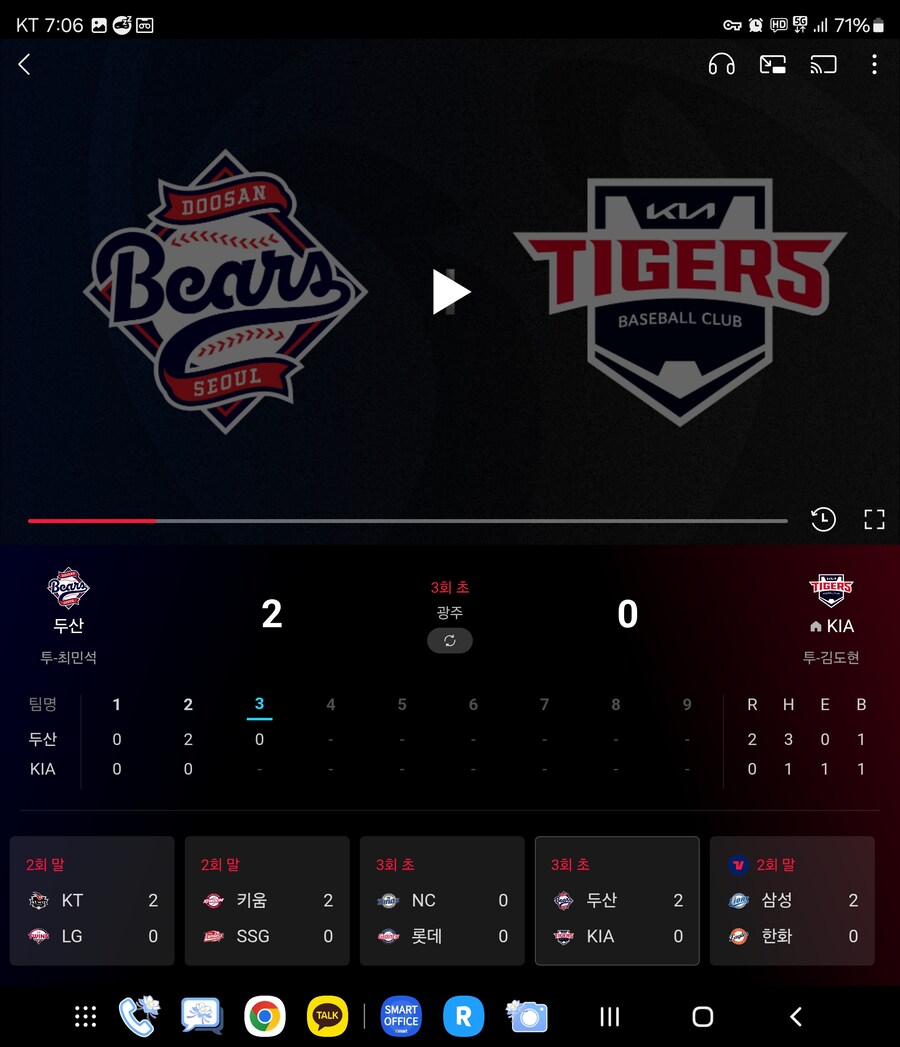Switch to audio-only headphone mode
This screenshot has height=1047, width=900.
[x=721, y=65]
